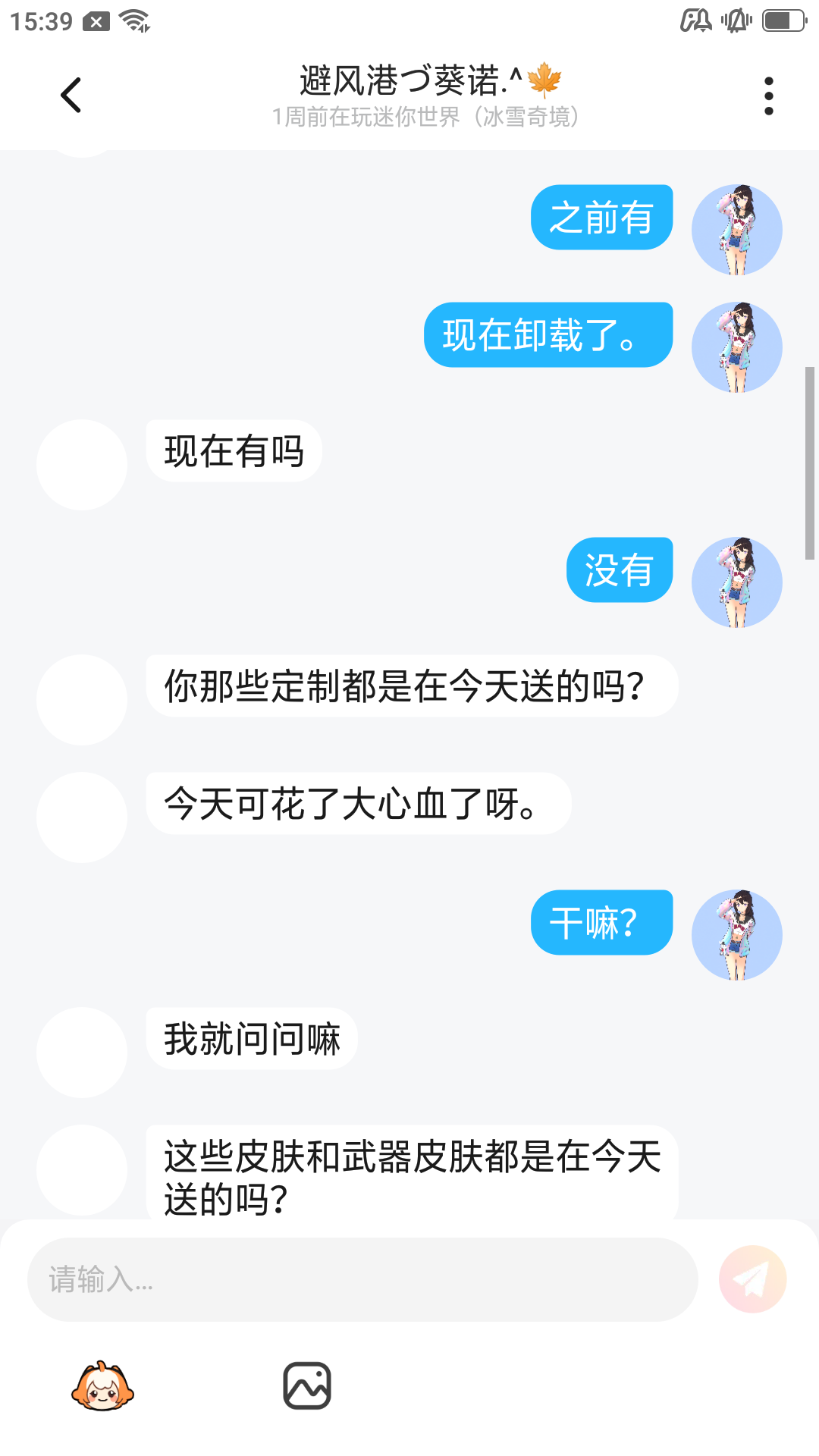This screenshot has height=1456, width=819.
Task: Open the emoji sticker picker
Action: (x=102, y=1386)
